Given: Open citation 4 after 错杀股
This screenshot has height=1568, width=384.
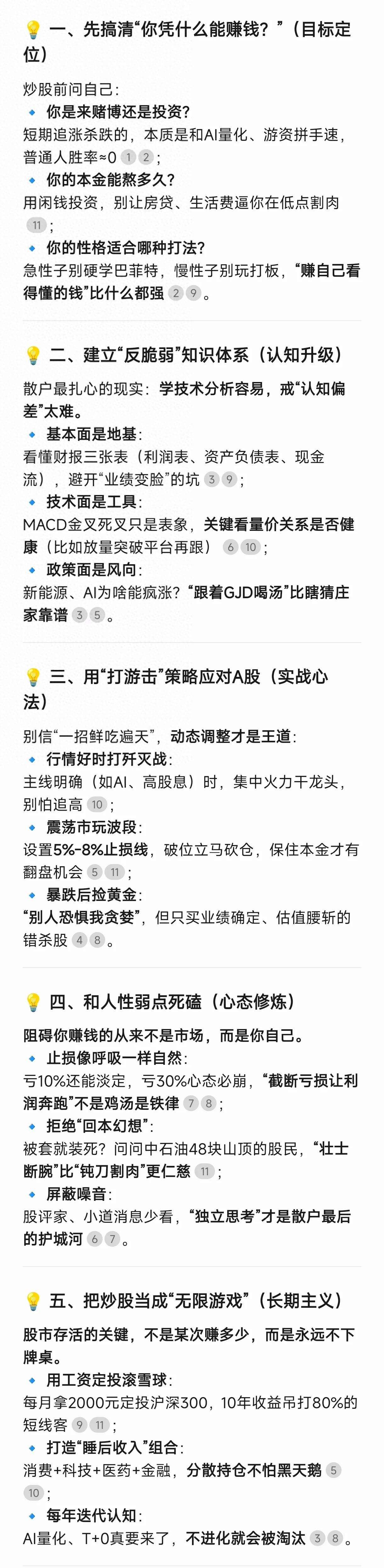Looking at the screenshot, I should (x=79, y=941).
